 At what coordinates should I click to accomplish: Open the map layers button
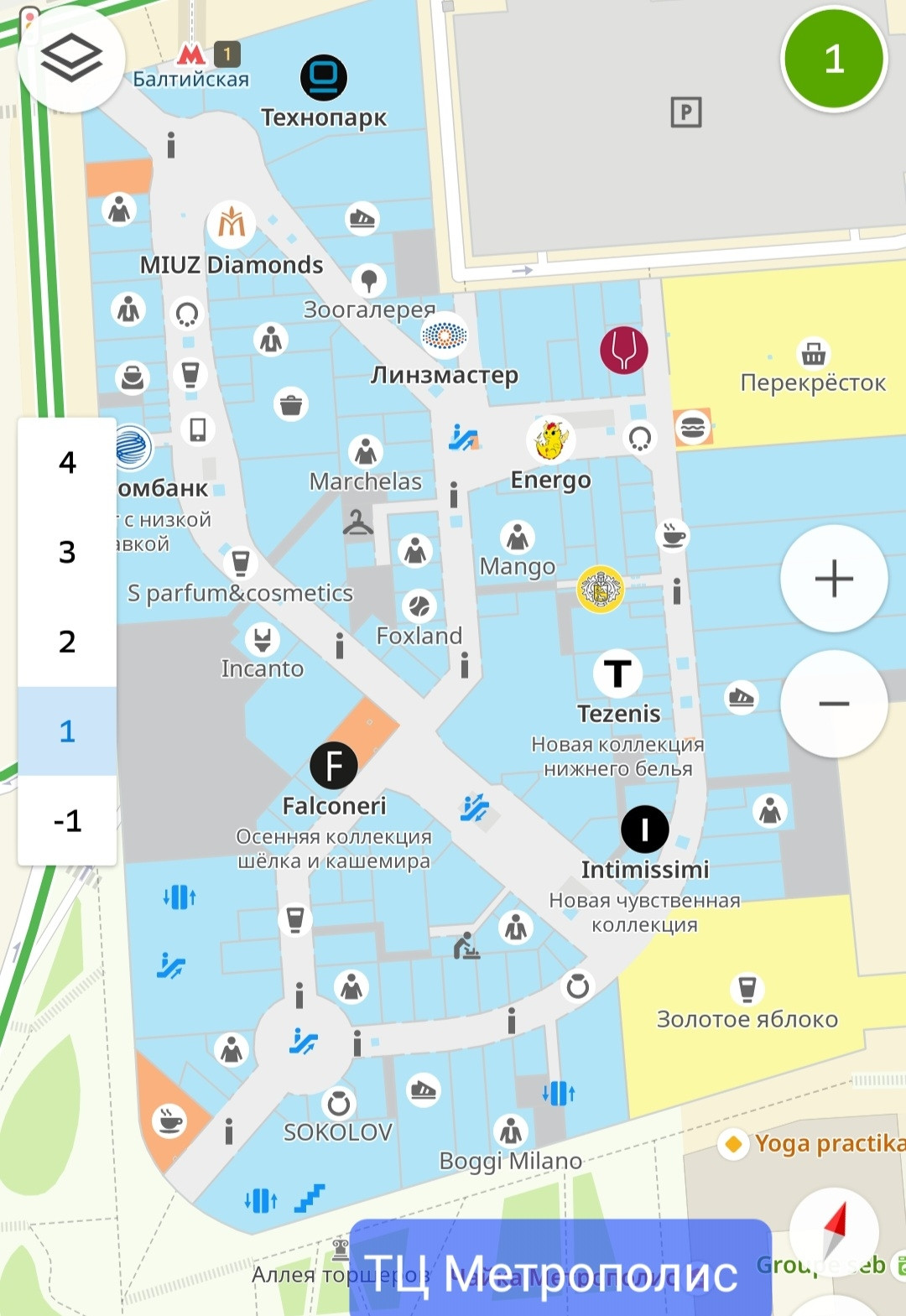71,58
